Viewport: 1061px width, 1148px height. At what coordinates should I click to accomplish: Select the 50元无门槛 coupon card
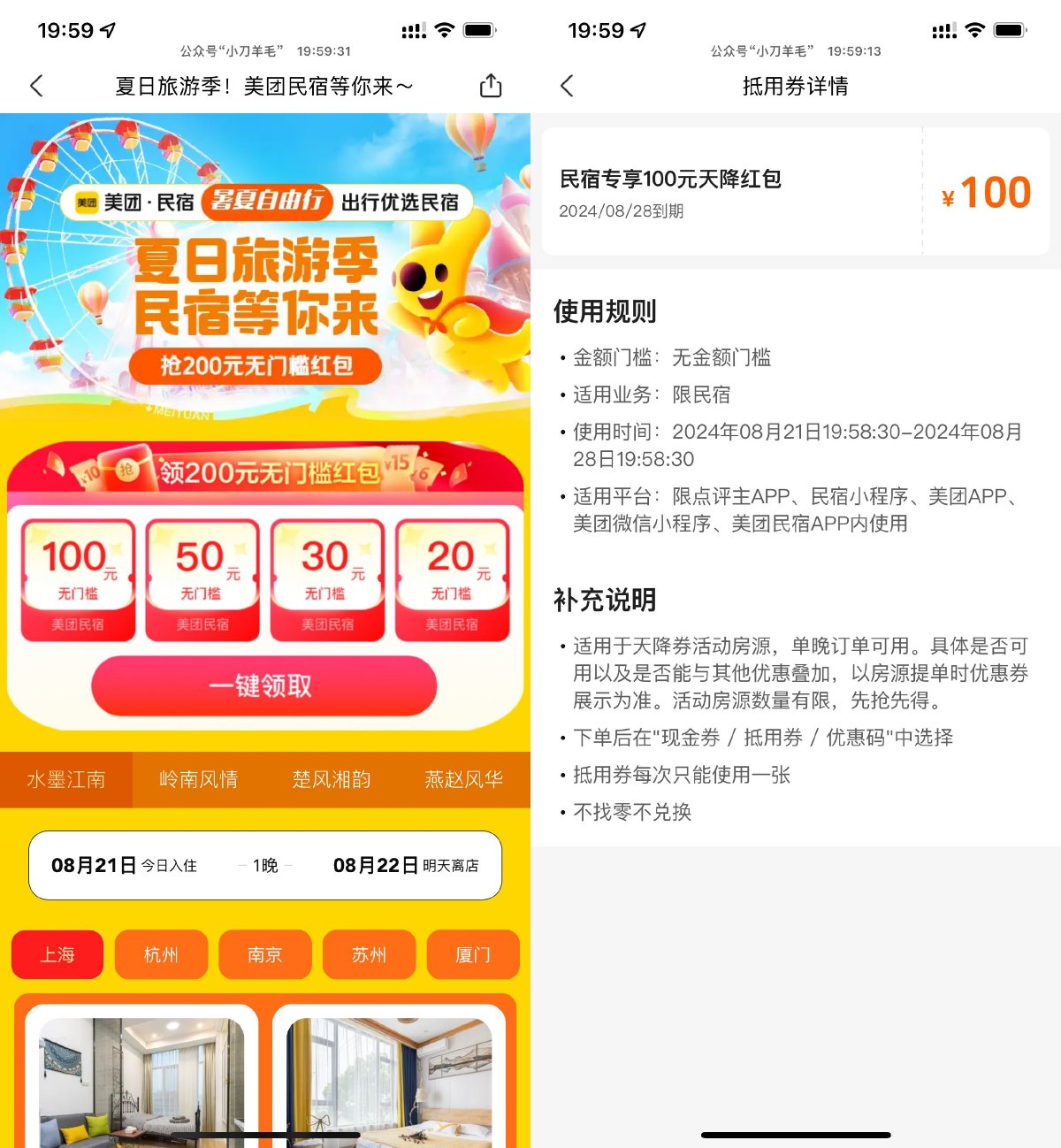(x=202, y=580)
